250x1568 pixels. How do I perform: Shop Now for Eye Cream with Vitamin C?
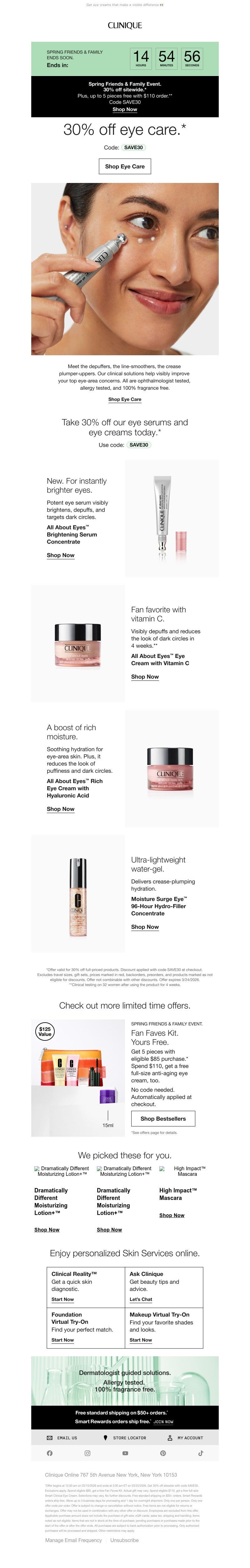145,676
